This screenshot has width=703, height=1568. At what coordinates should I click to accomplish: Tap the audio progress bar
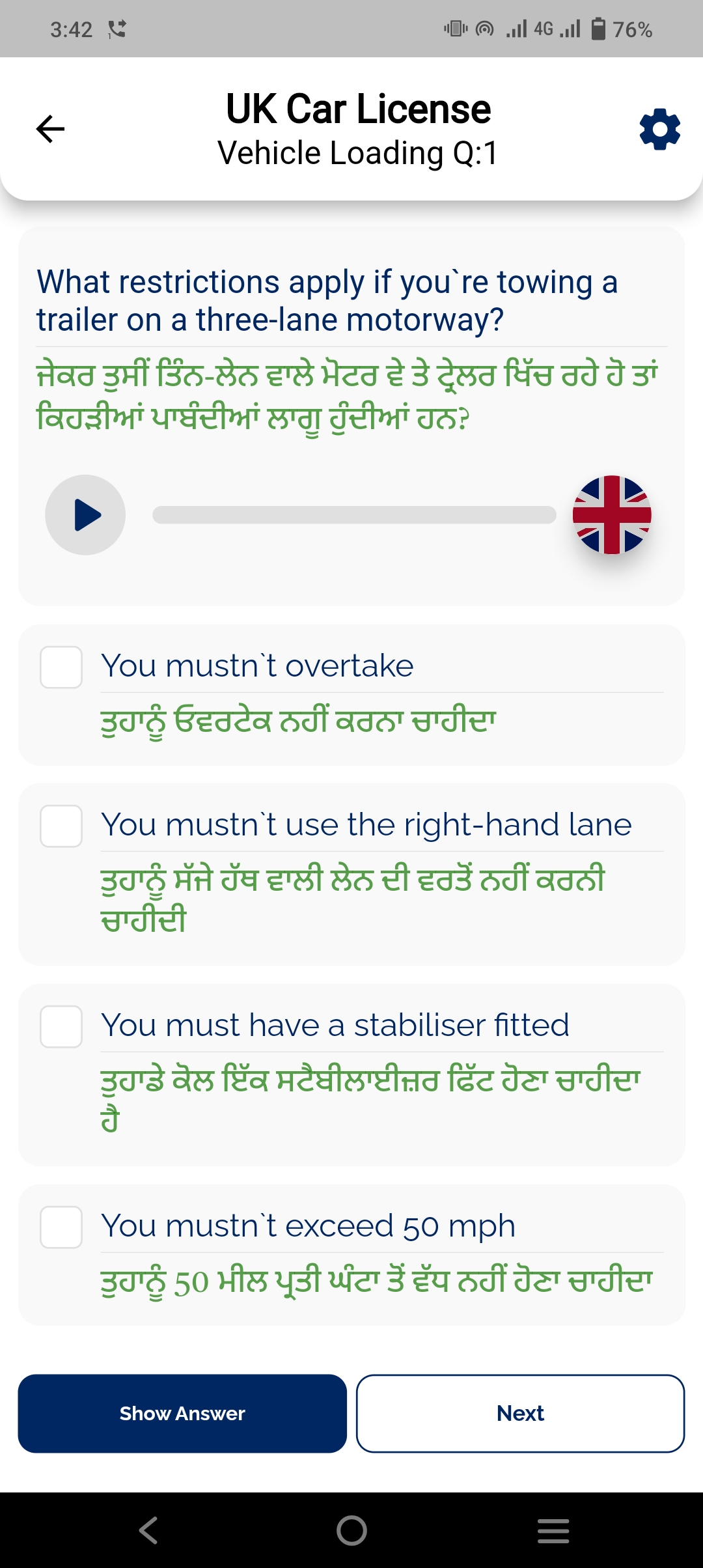354,515
